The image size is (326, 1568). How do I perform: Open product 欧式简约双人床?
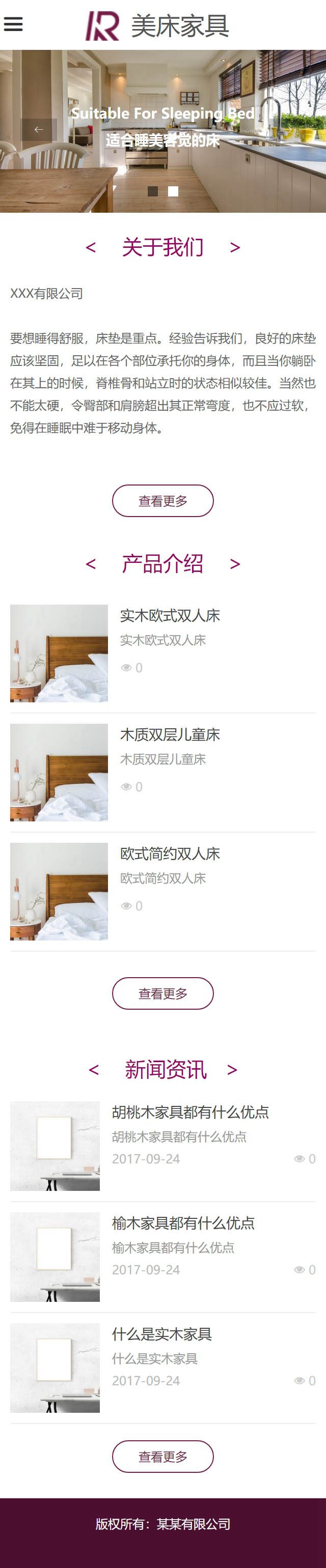click(x=170, y=853)
